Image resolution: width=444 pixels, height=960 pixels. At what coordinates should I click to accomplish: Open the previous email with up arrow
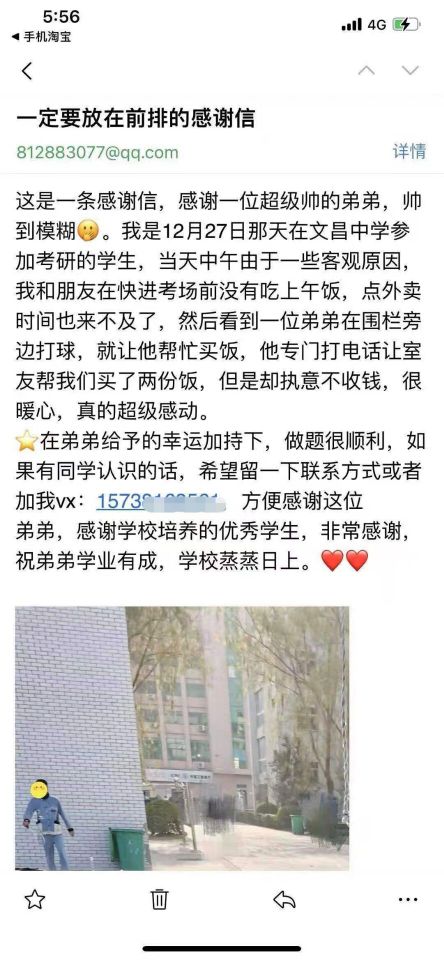(x=366, y=70)
